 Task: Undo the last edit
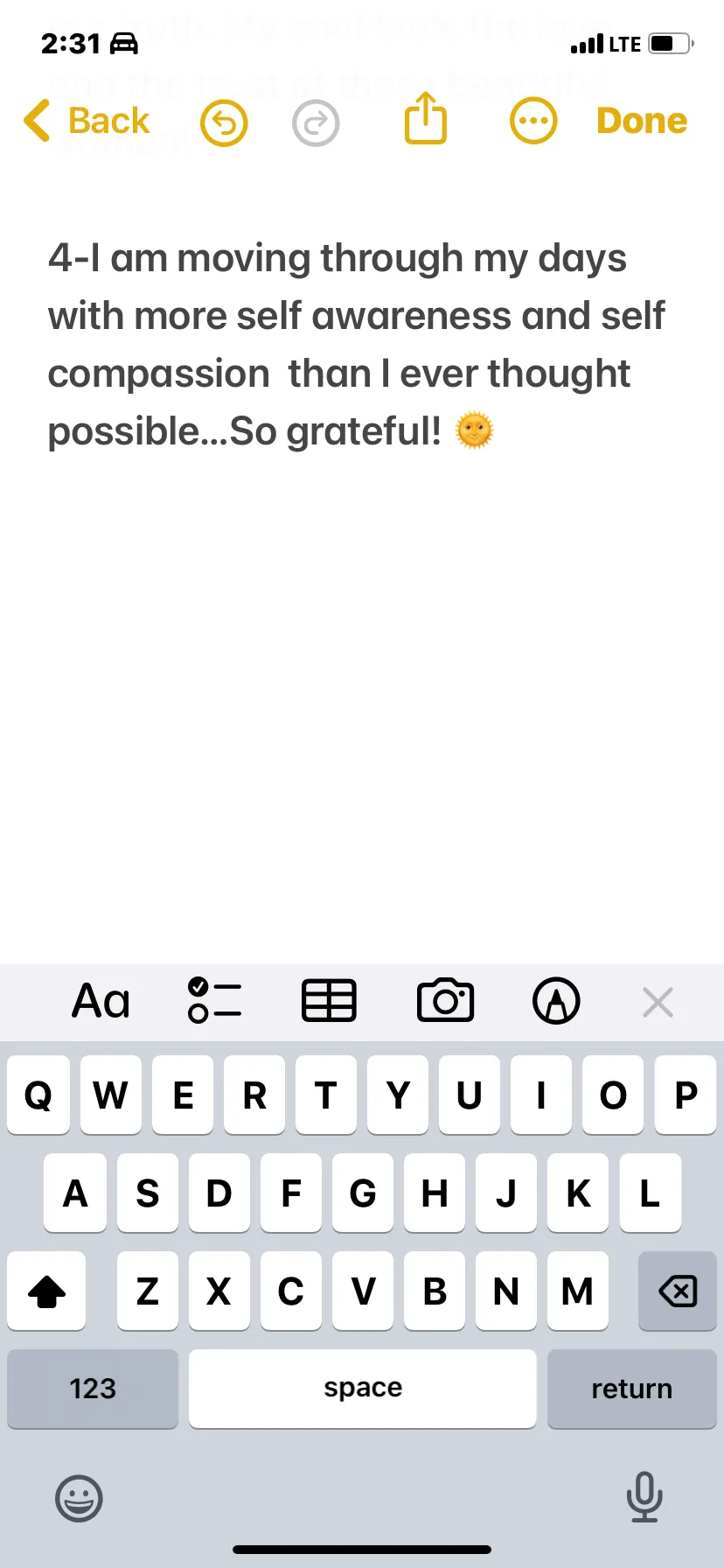pyautogui.click(x=224, y=122)
